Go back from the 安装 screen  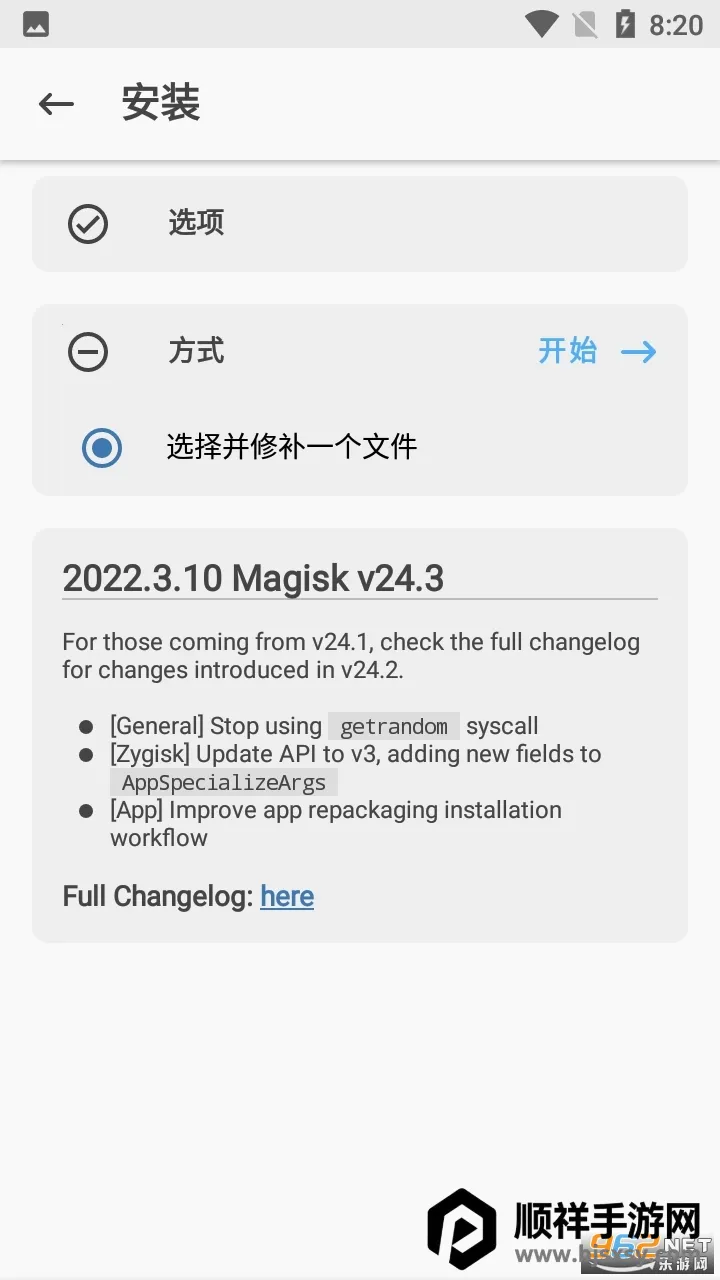(x=56, y=103)
